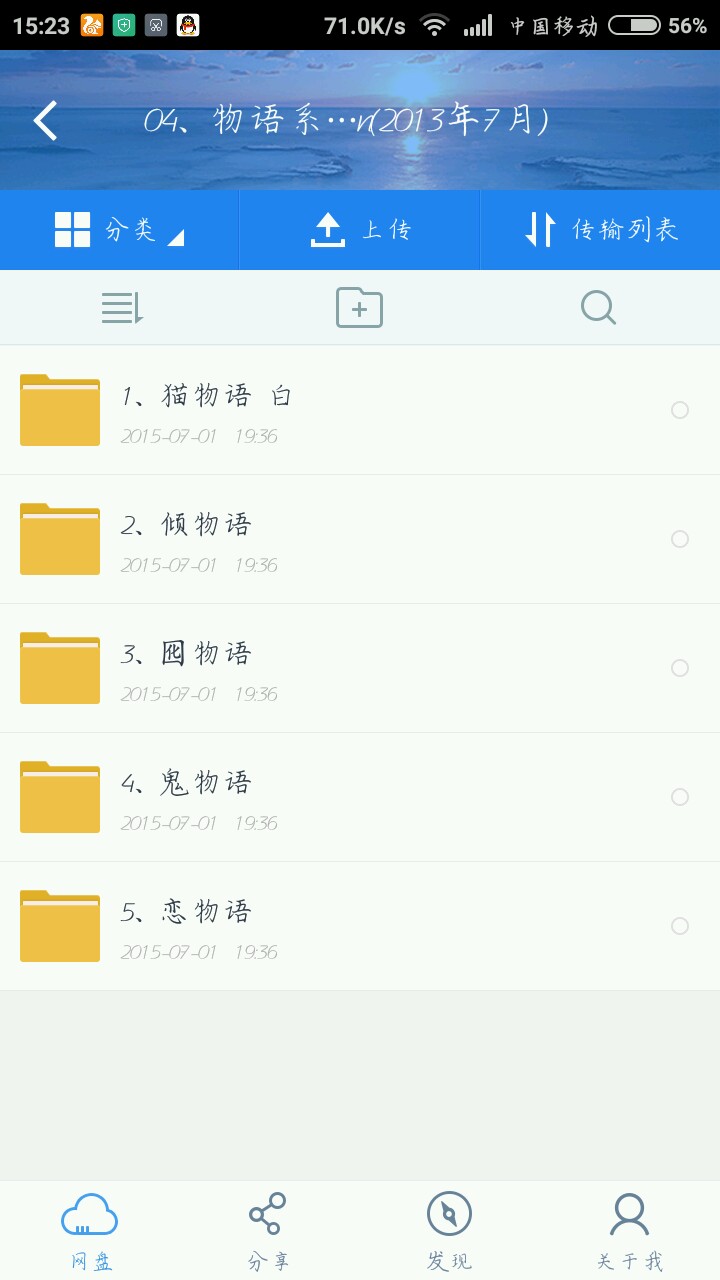Image resolution: width=720 pixels, height=1280 pixels.
Task: Open the sort order icon
Action: (122, 308)
